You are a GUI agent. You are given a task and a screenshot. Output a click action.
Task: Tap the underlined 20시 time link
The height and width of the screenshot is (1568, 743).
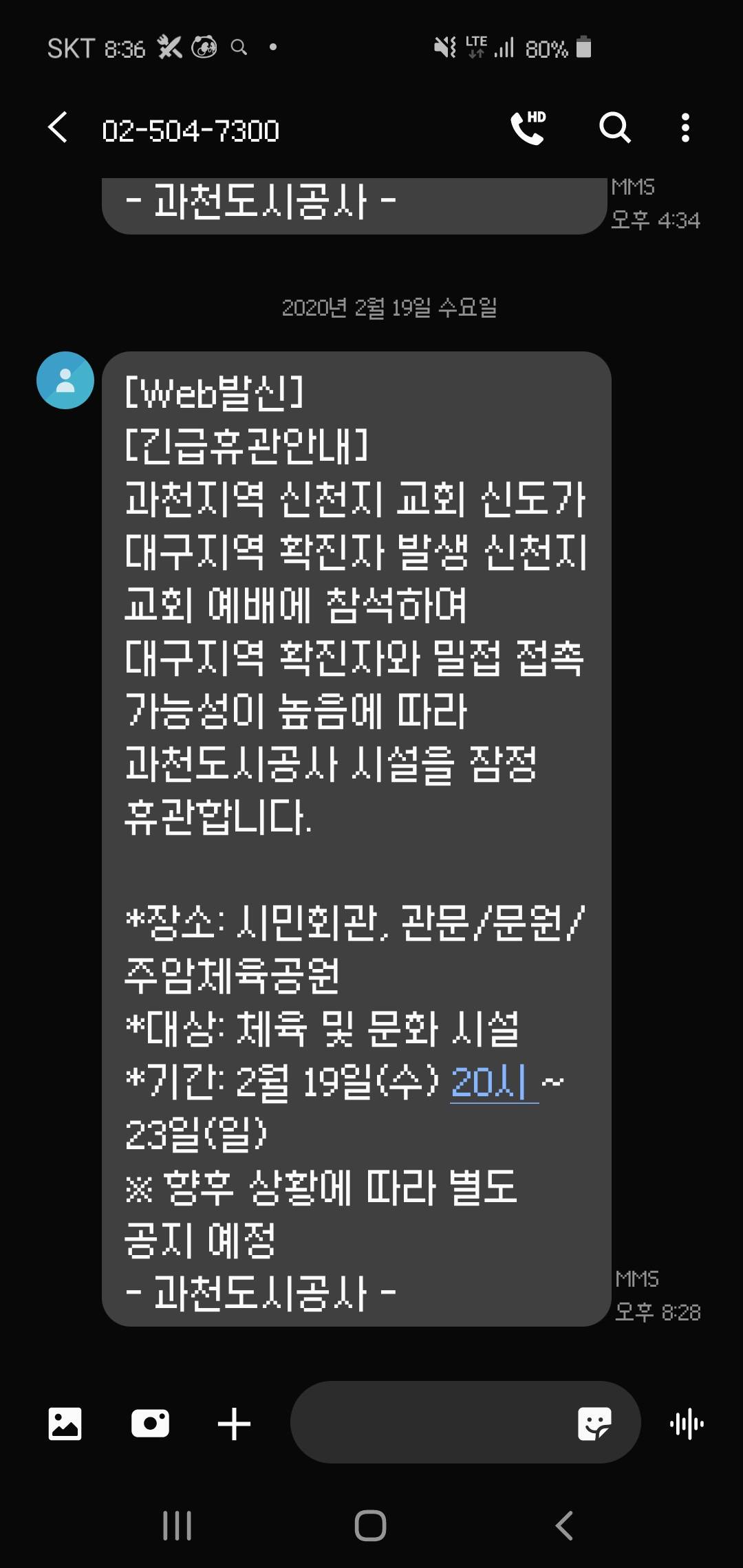492,1082
